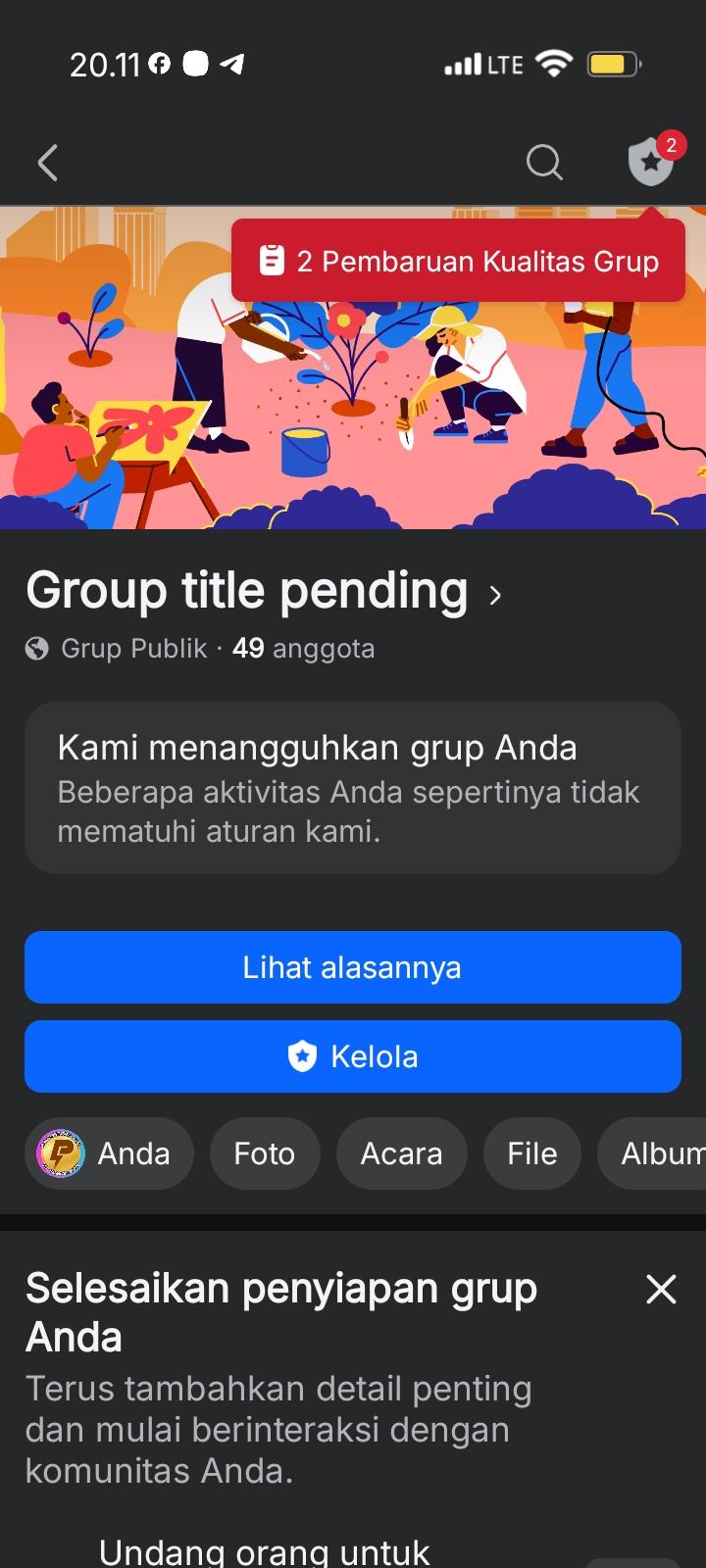The width and height of the screenshot is (706, 1568).
Task: Open 2 Pembaruan Kualitas Grup banner
Action: coord(458,262)
